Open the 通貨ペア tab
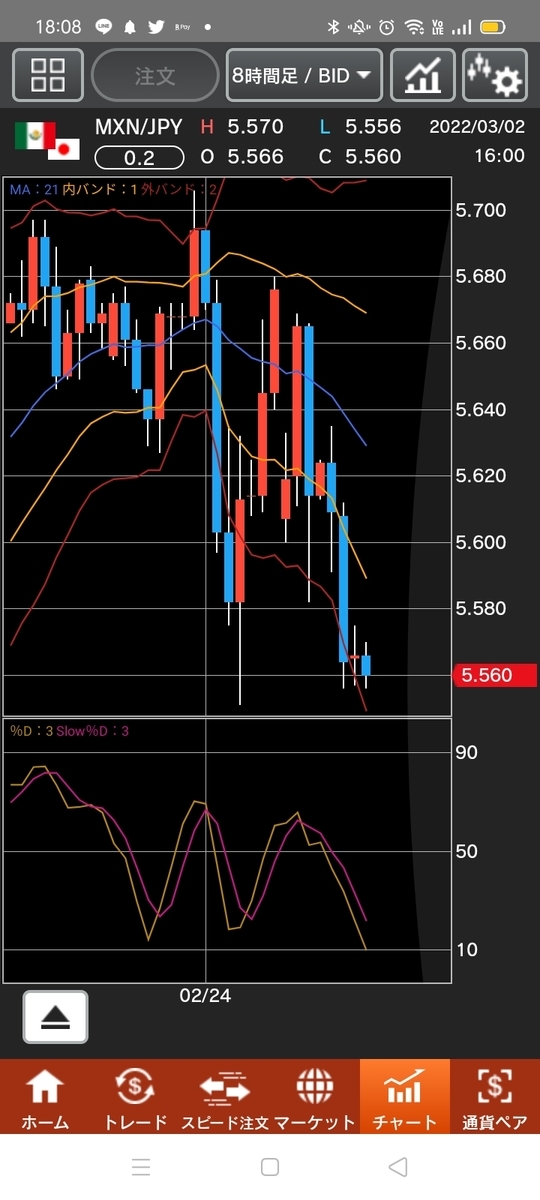This screenshot has height=1200, width=540. [495, 1097]
